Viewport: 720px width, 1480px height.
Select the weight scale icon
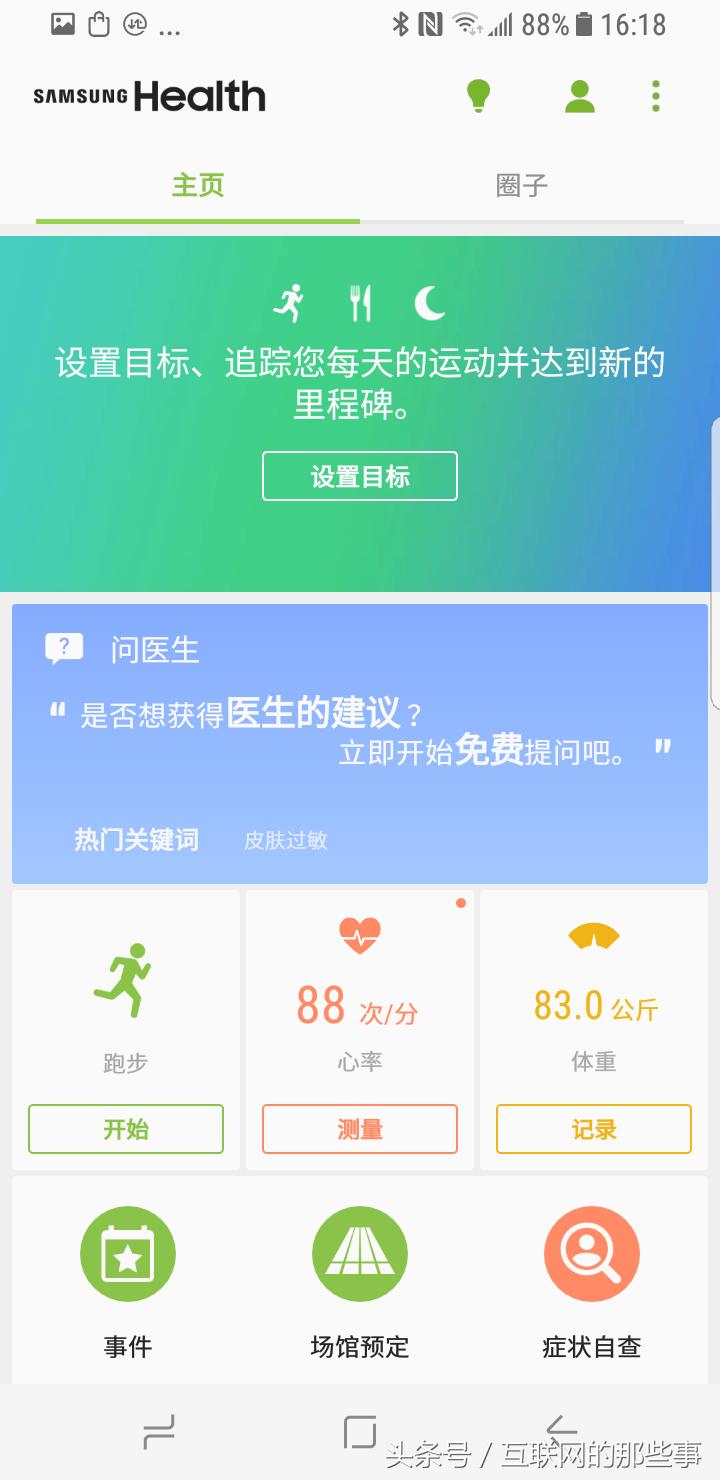pyautogui.click(x=593, y=936)
